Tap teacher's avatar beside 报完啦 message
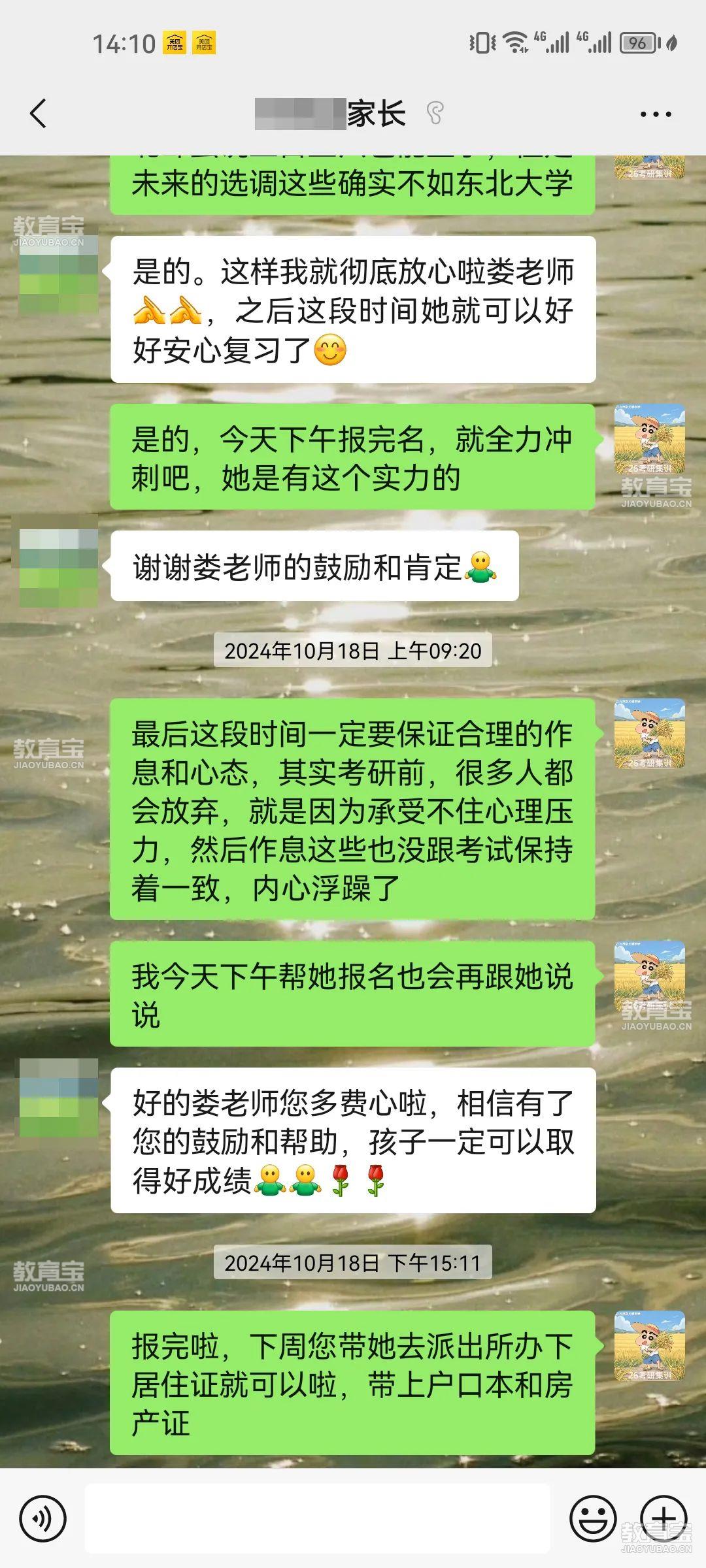The height and width of the screenshot is (1568, 706). [649, 1346]
